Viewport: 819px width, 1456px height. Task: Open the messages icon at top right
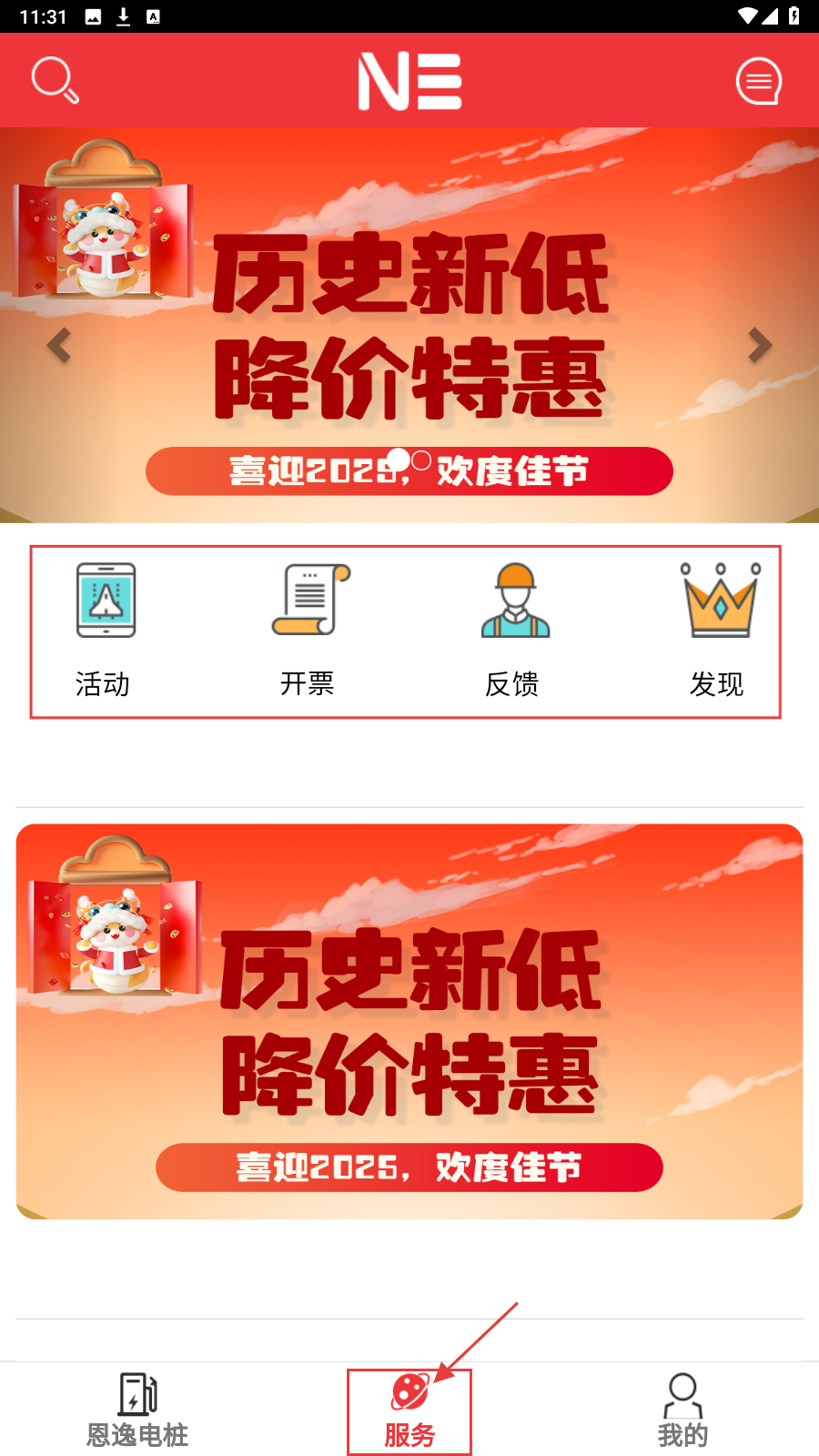pyautogui.click(x=758, y=81)
